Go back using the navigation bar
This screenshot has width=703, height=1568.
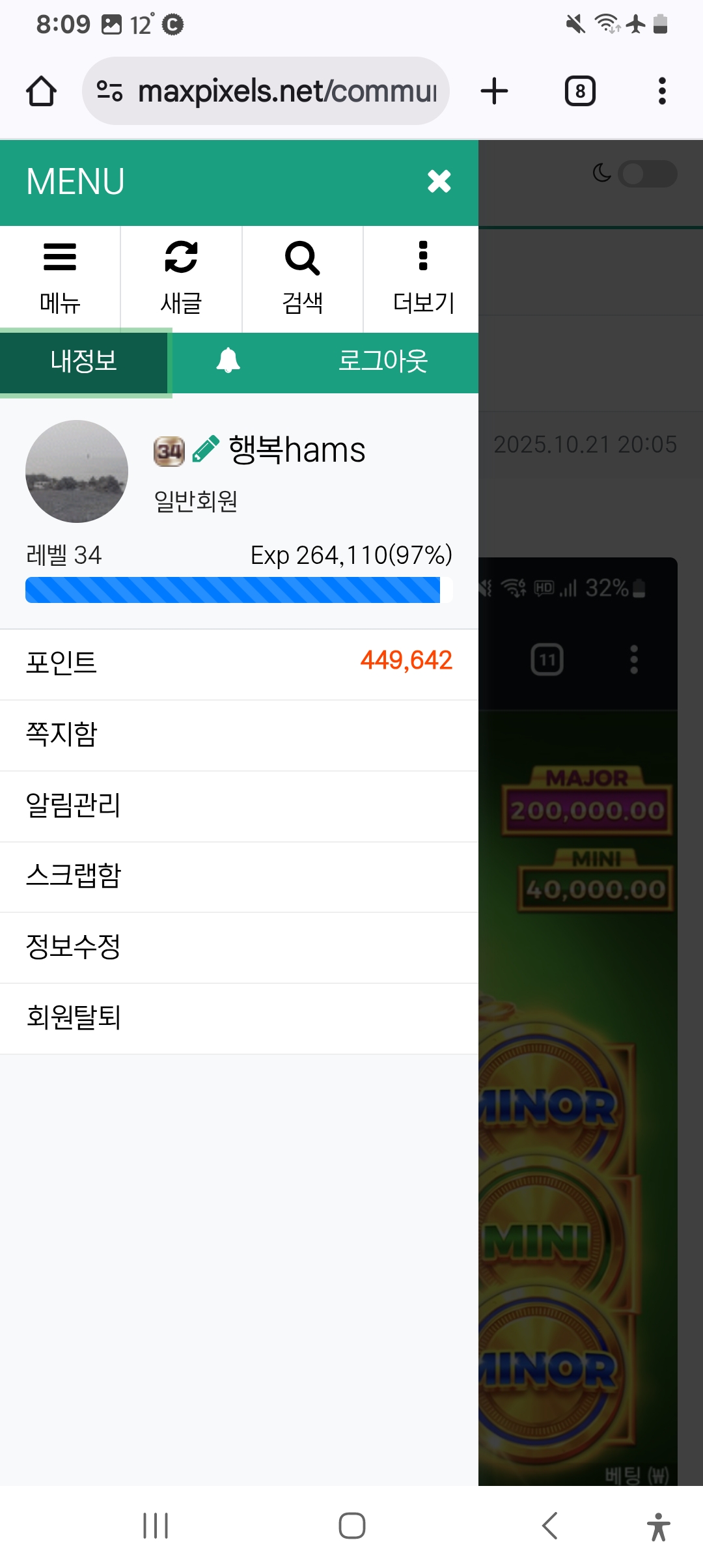coord(550,1525)
